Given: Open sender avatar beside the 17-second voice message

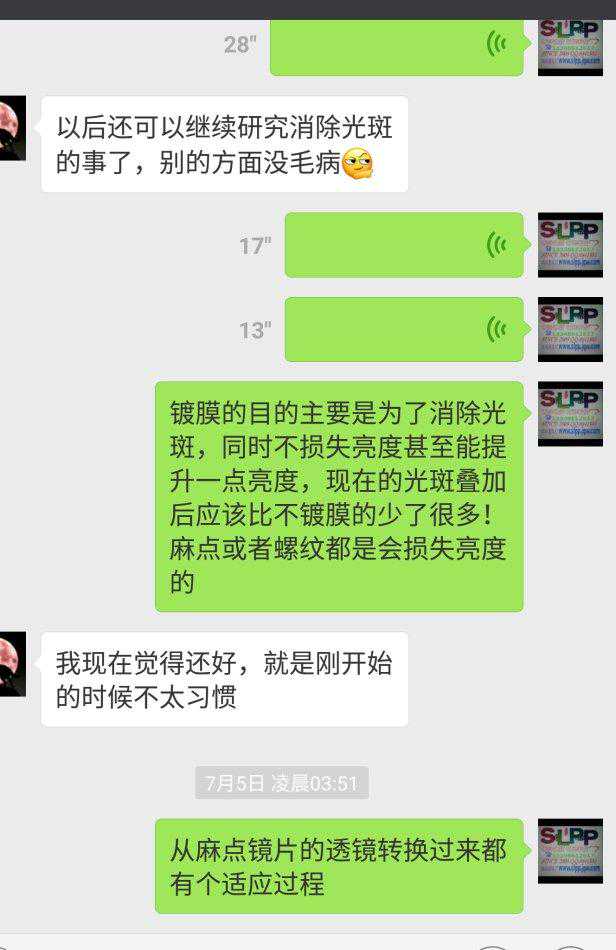Looking at the screenshot, I should pos(570,245).
